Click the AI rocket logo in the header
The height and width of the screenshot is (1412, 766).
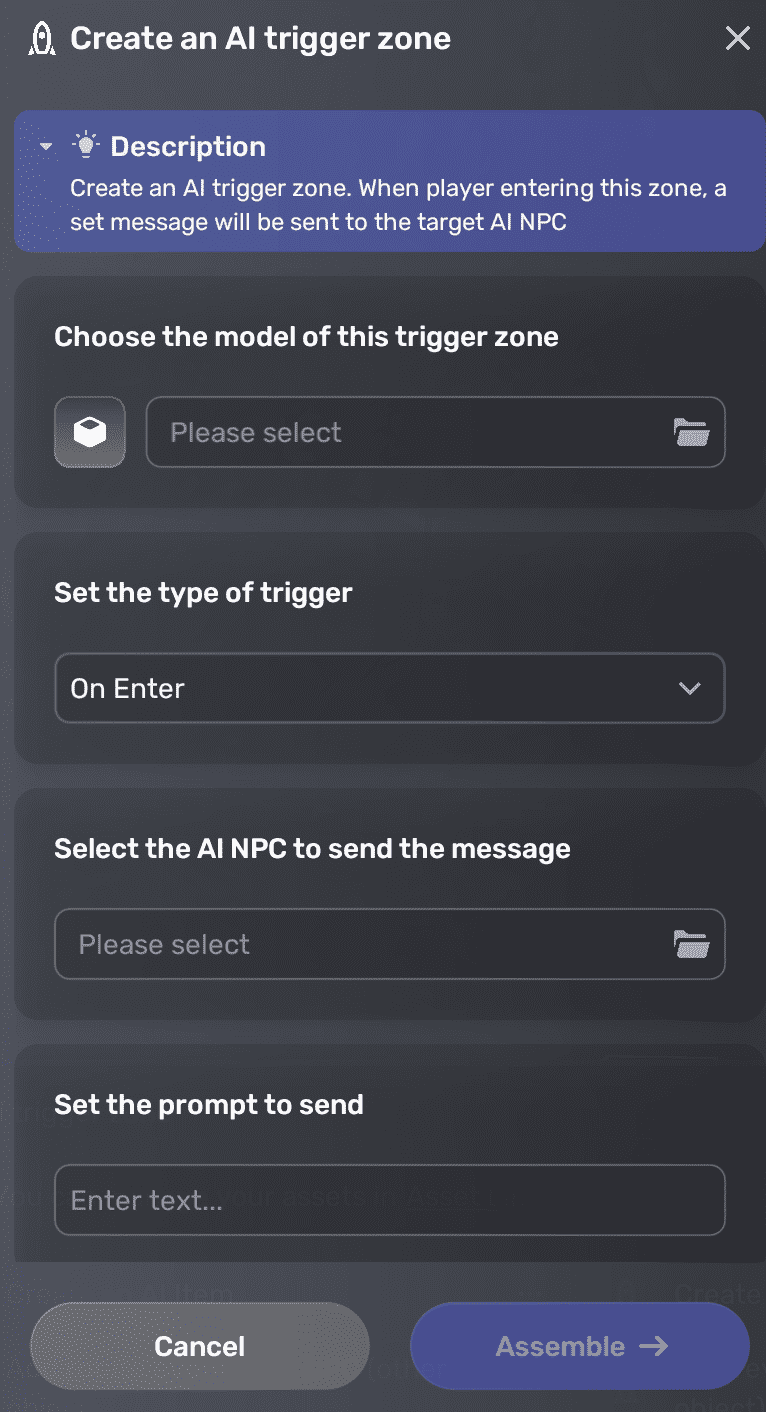coord(42,38)
